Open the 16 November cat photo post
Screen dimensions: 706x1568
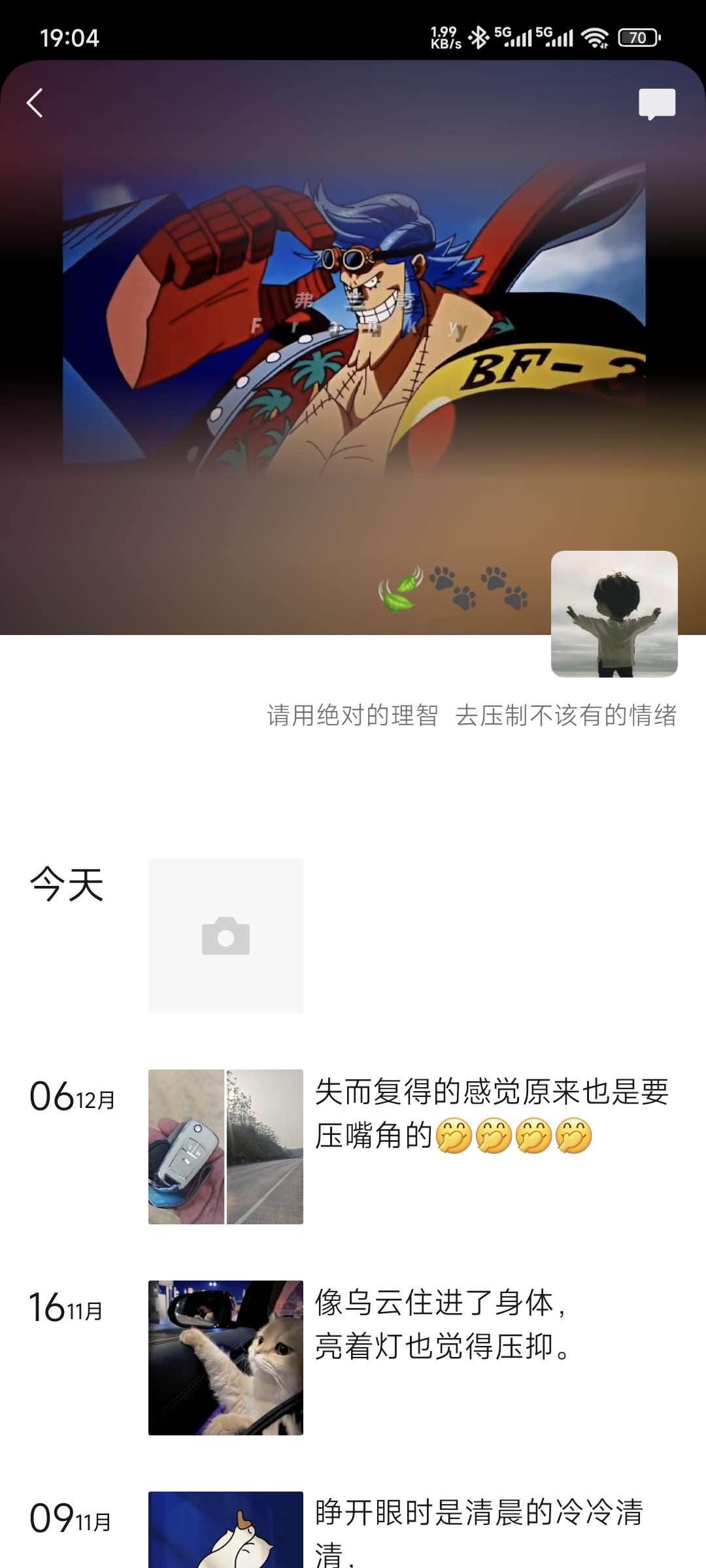[226, 1358]
